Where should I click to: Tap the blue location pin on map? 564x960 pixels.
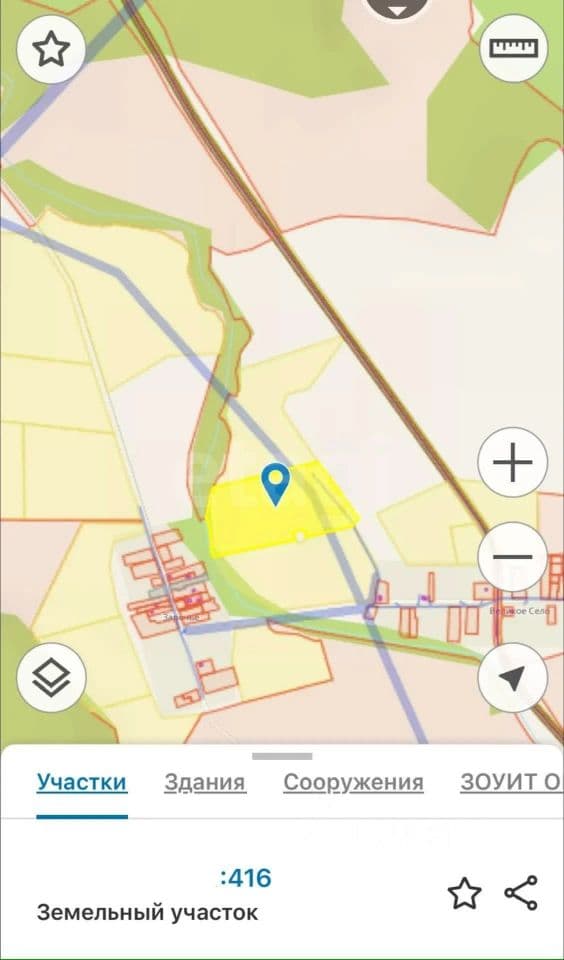coord(276,483)
